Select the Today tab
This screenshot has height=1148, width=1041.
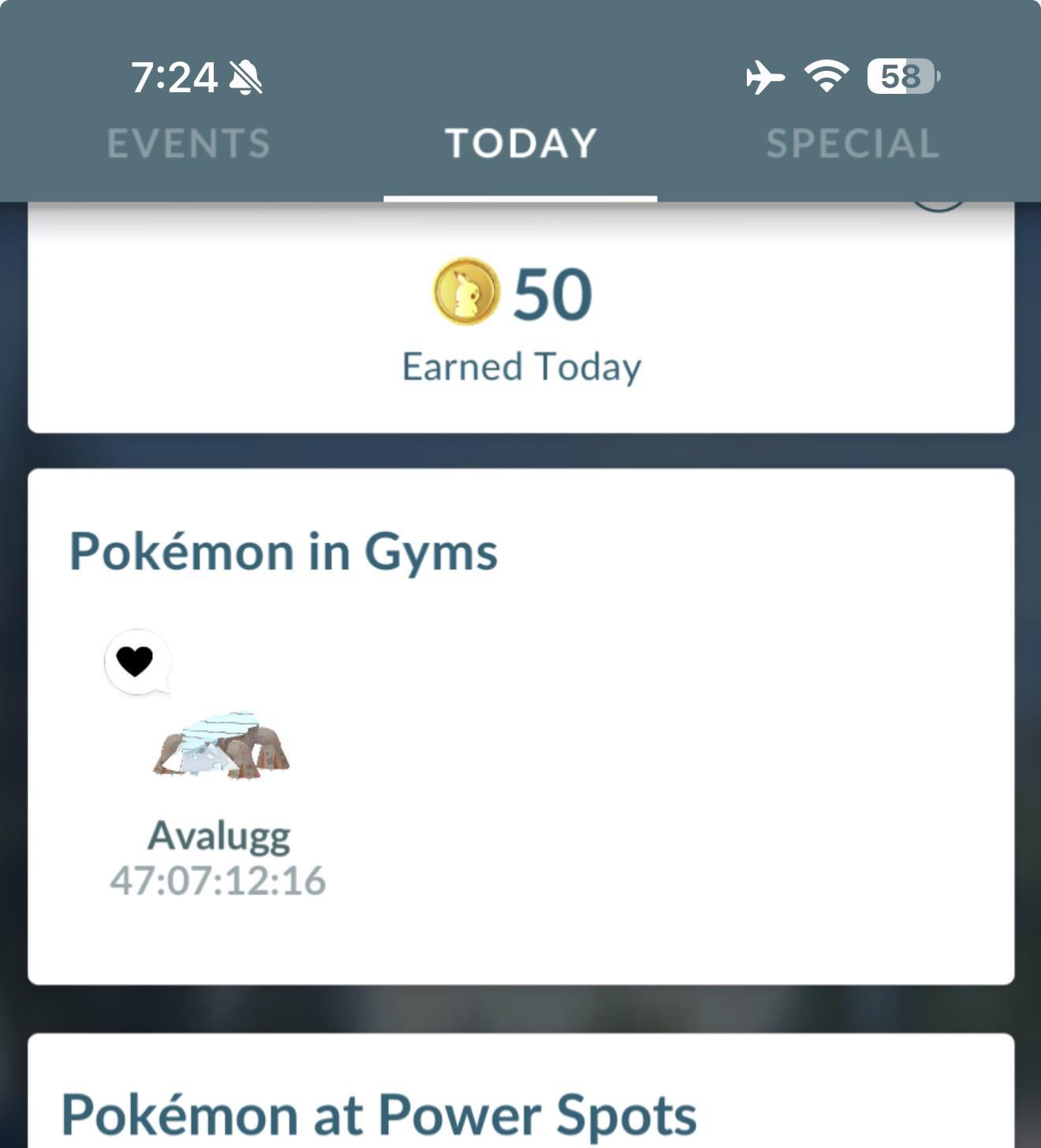coord(520,143)
